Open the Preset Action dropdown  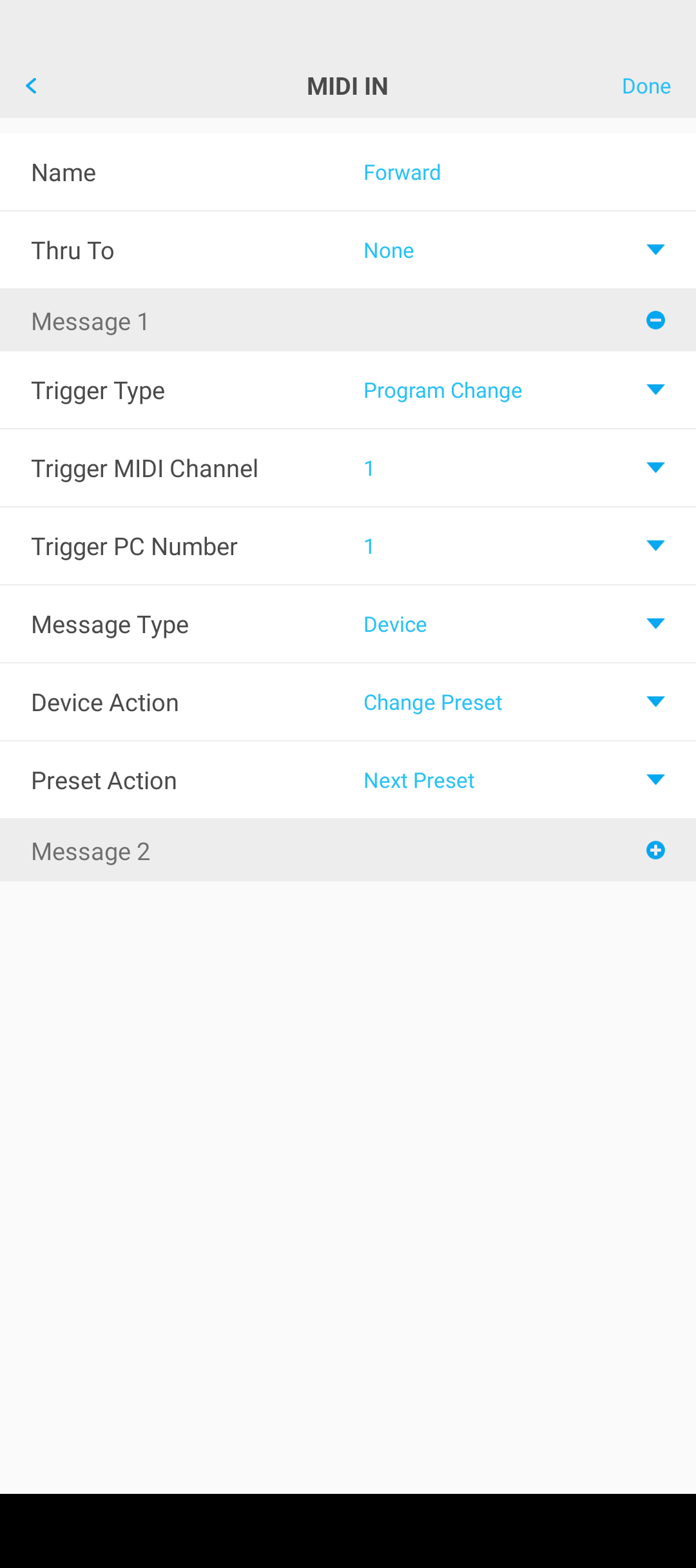pos(348,780)
